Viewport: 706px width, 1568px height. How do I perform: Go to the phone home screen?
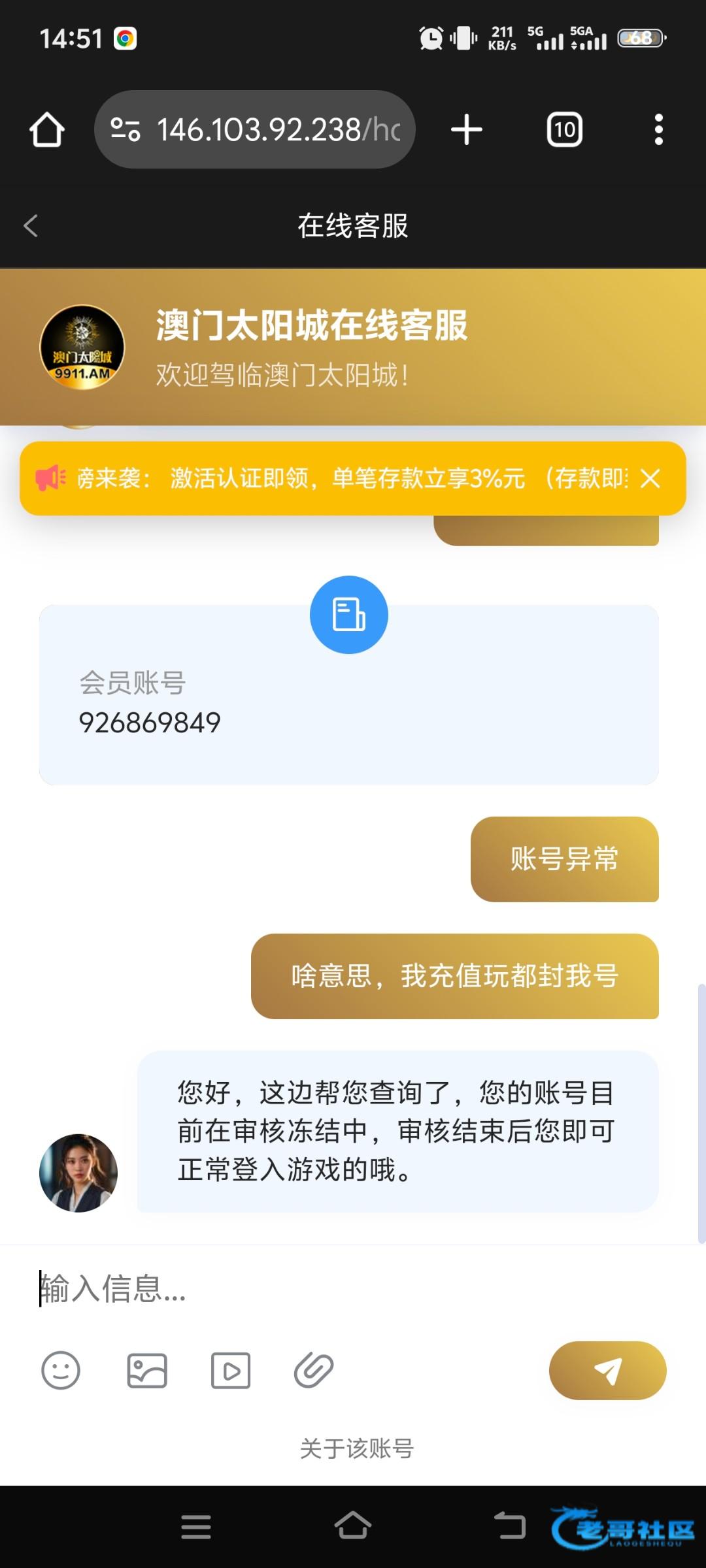353,1527
